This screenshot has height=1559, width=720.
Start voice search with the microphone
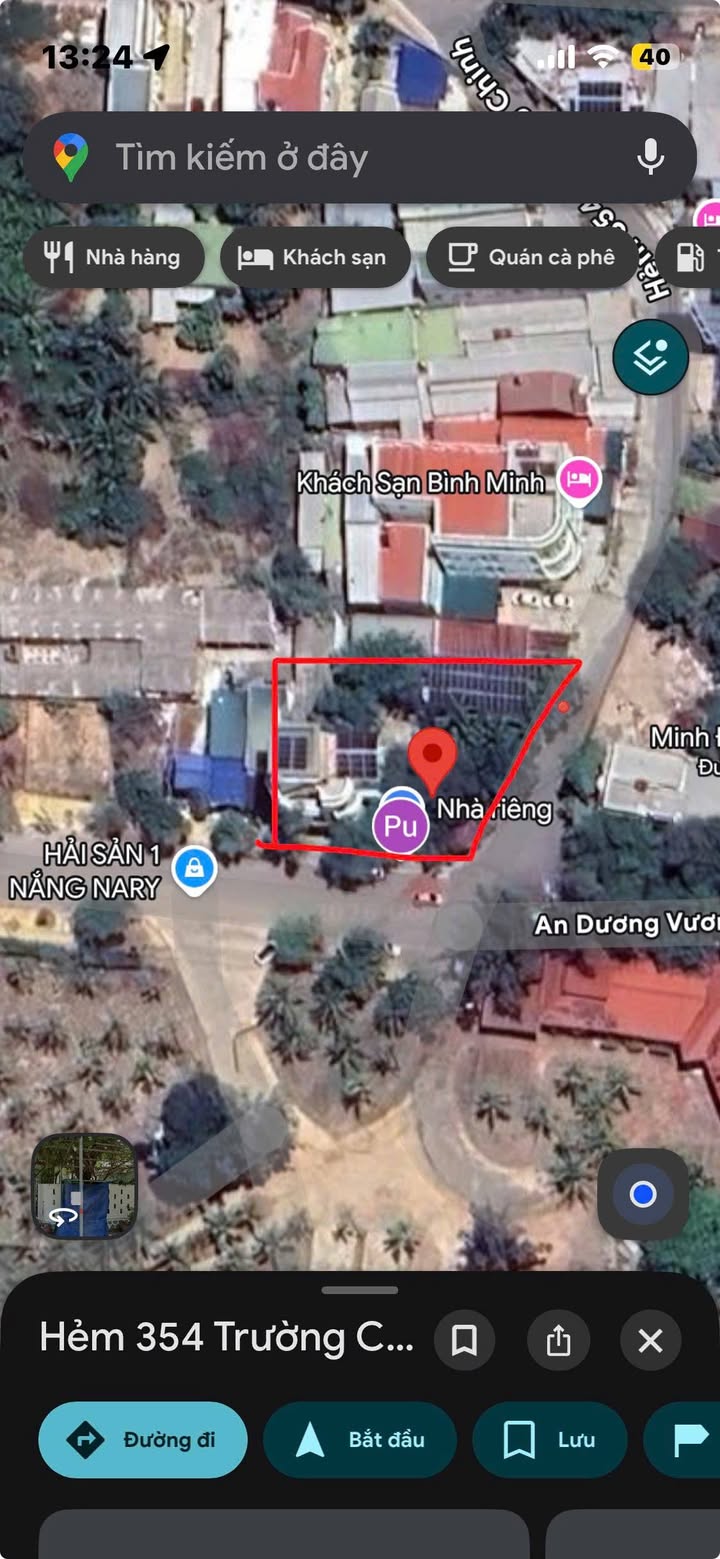click(651, 157)
